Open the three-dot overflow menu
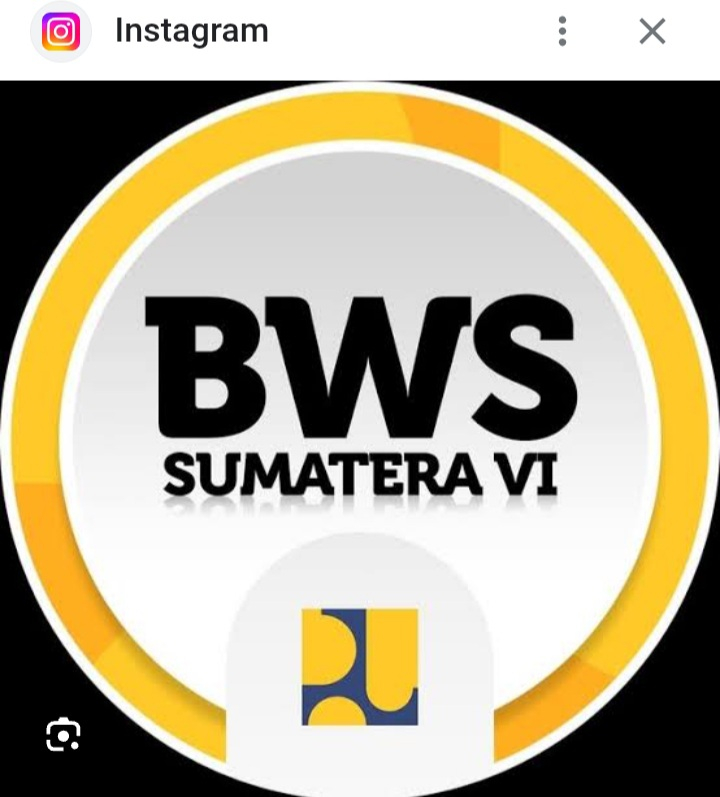The height and width of the screenshot is (797, 720). tap(562, 31)
